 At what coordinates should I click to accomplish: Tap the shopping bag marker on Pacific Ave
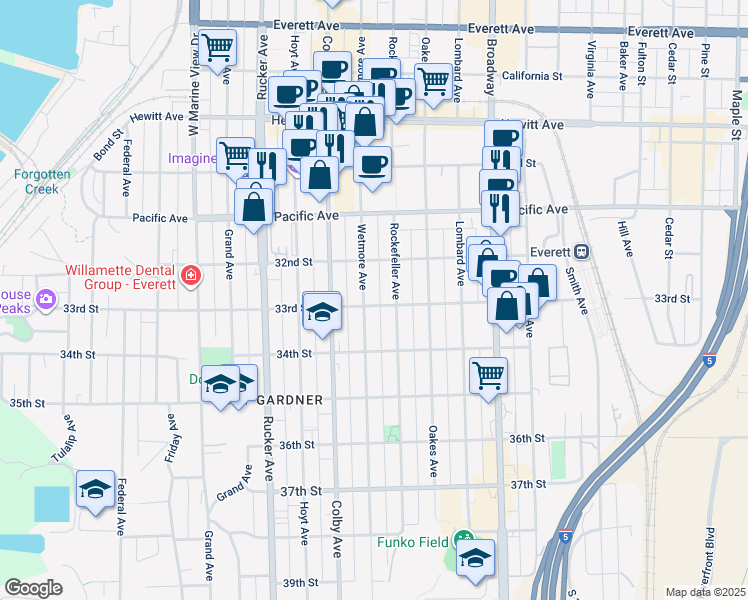click(253, 207)
